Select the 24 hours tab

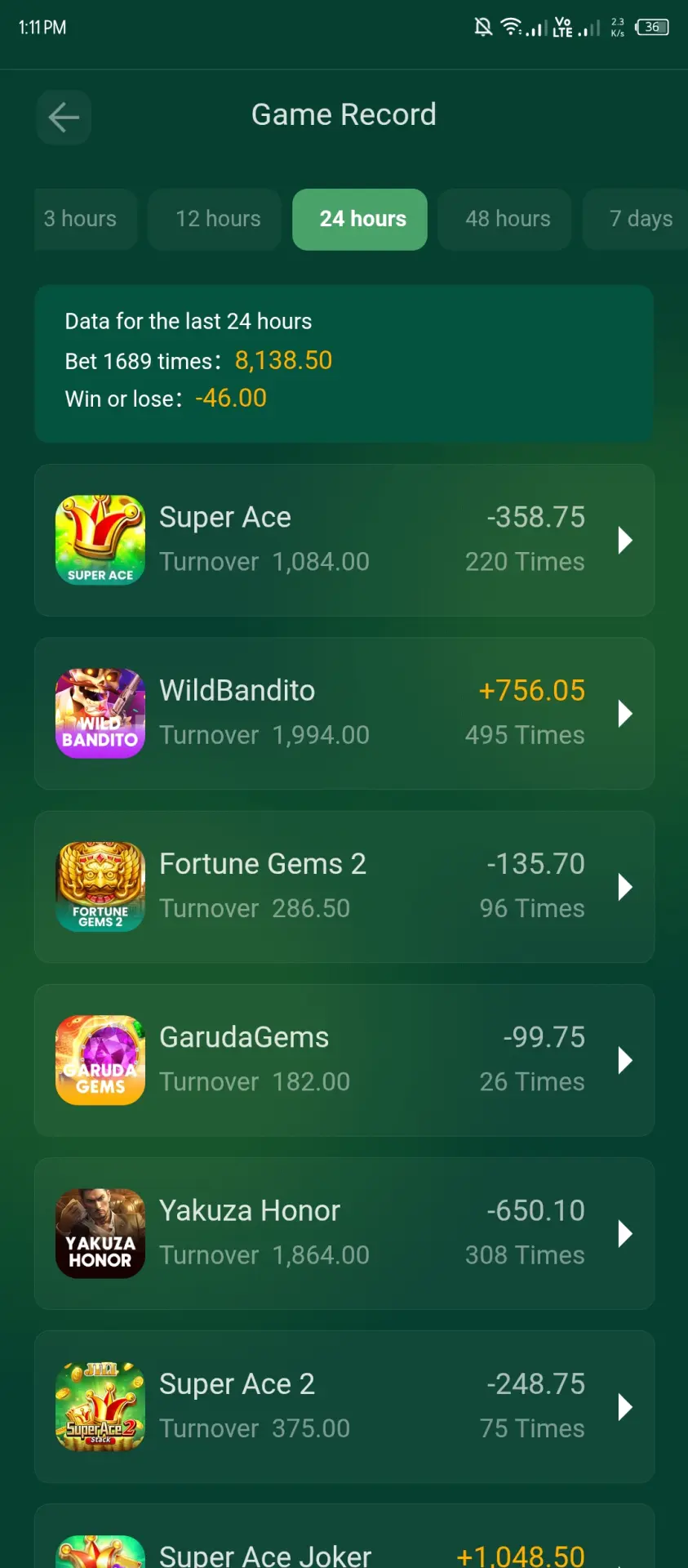[x=360, y=219]
